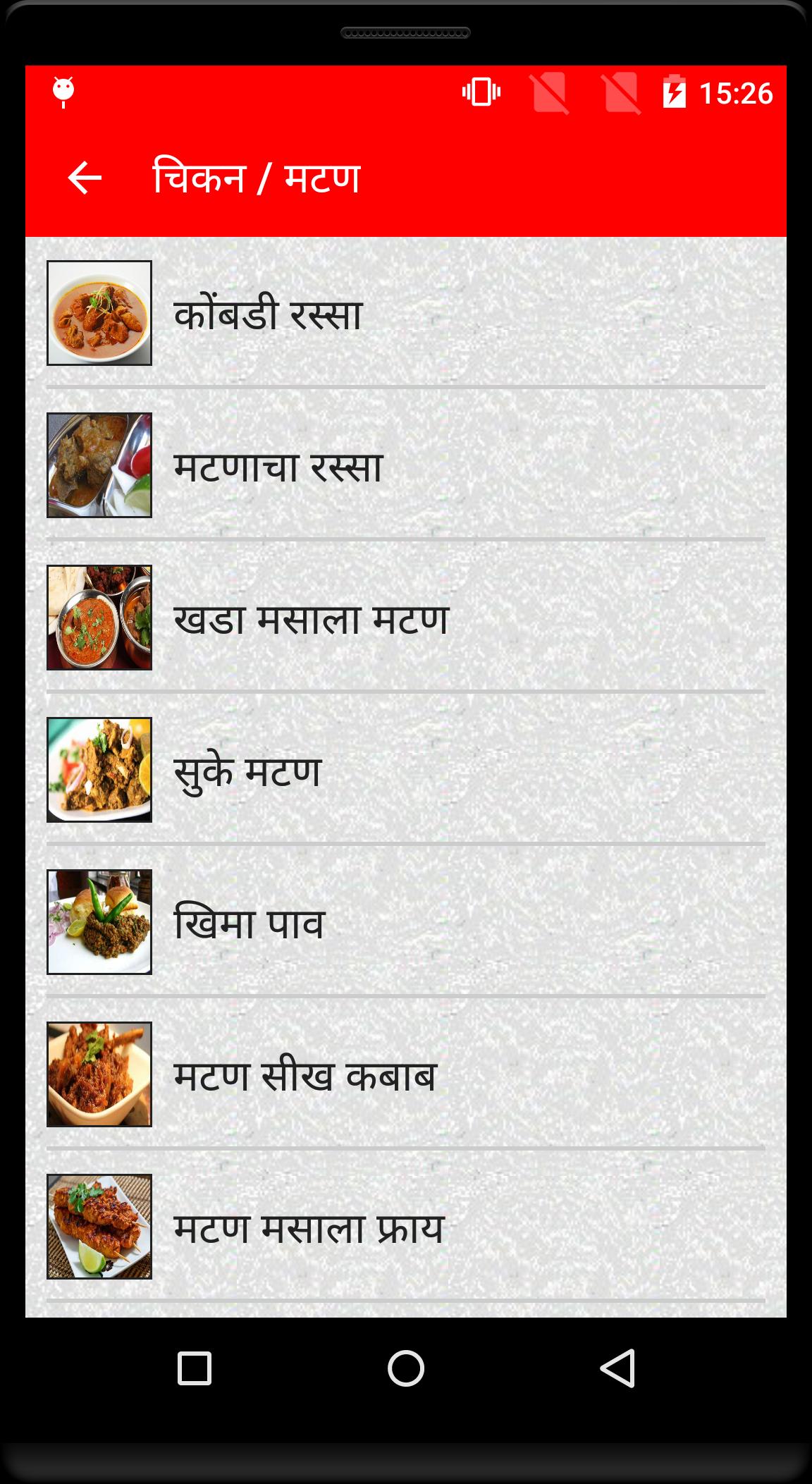Viewport: 812px width, 1484px height.
Task: Tap the चिकन / मटण title text
Action: coord(256,178)
